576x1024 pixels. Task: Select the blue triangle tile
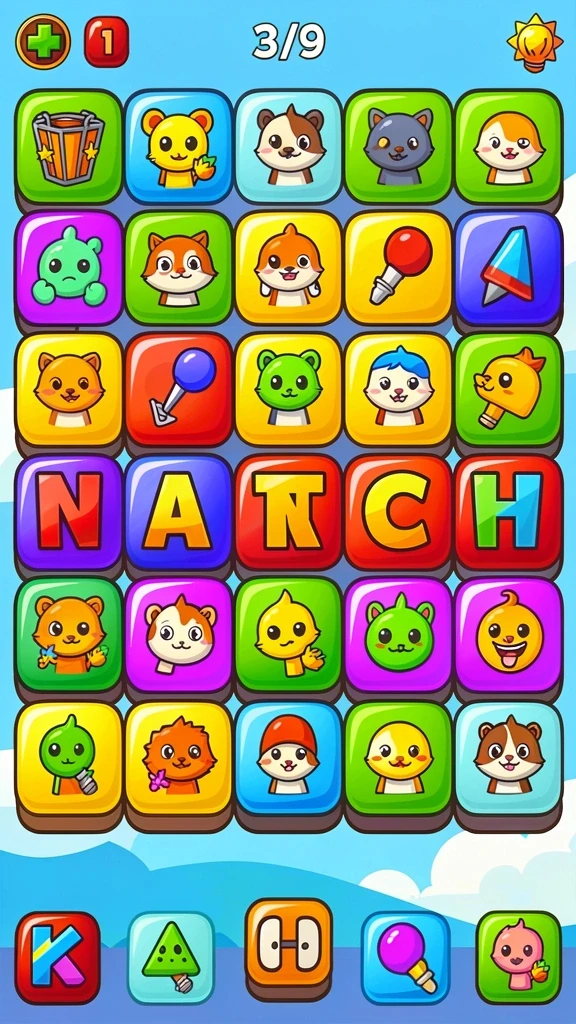point(508,268)
